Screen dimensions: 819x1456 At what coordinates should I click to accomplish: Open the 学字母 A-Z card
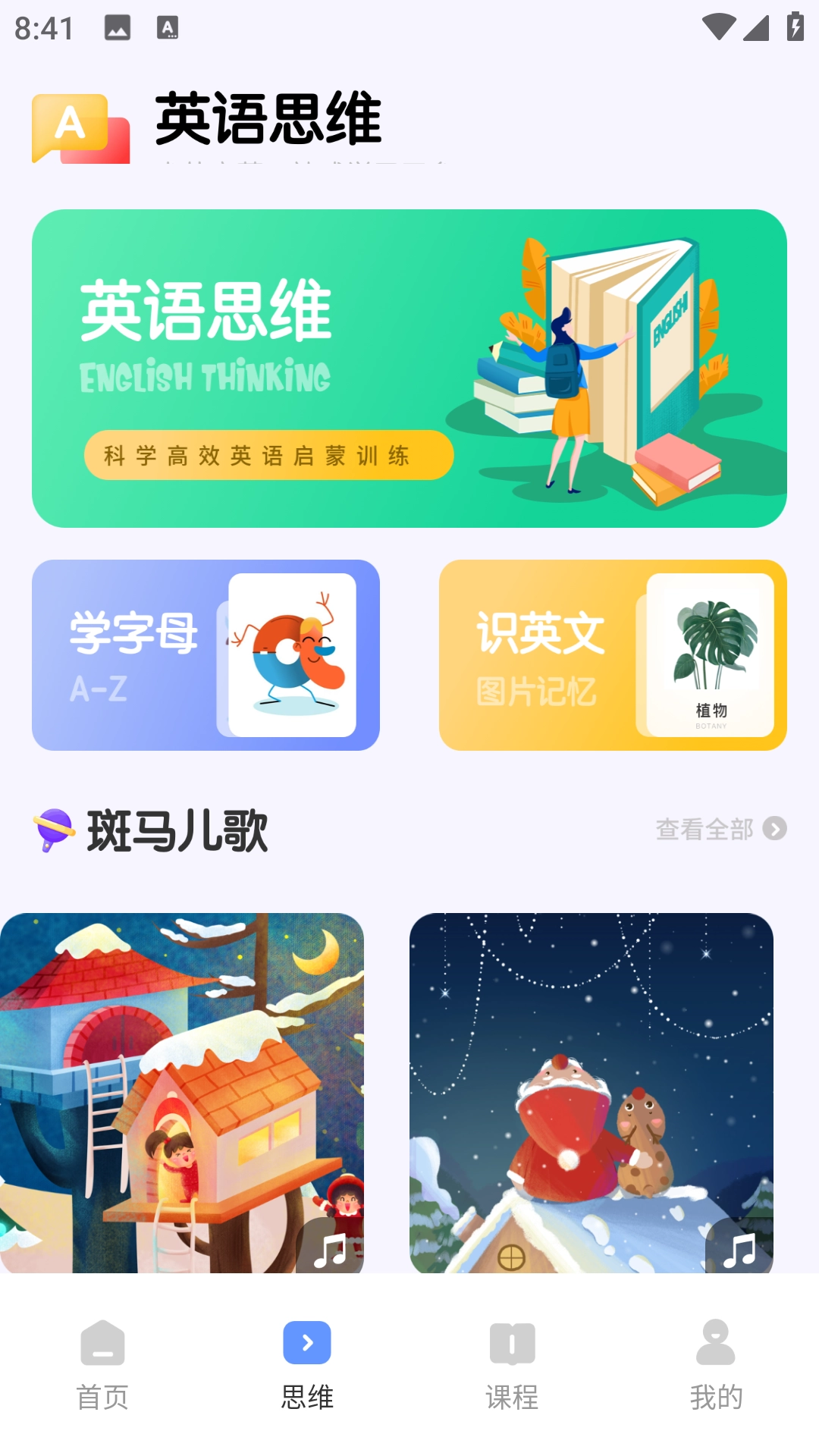point(205,654)
